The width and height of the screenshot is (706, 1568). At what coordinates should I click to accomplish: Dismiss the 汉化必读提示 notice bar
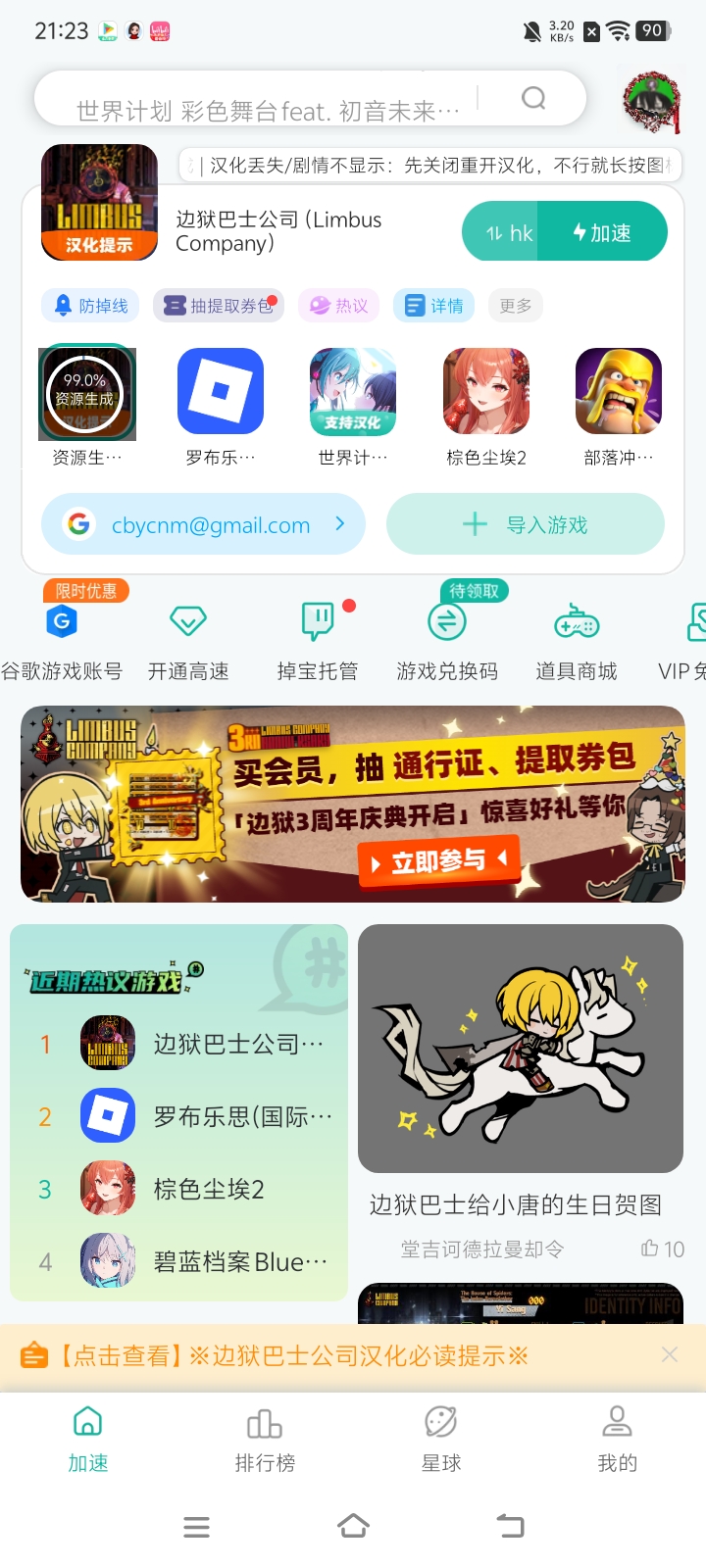tap(670, 1355)
